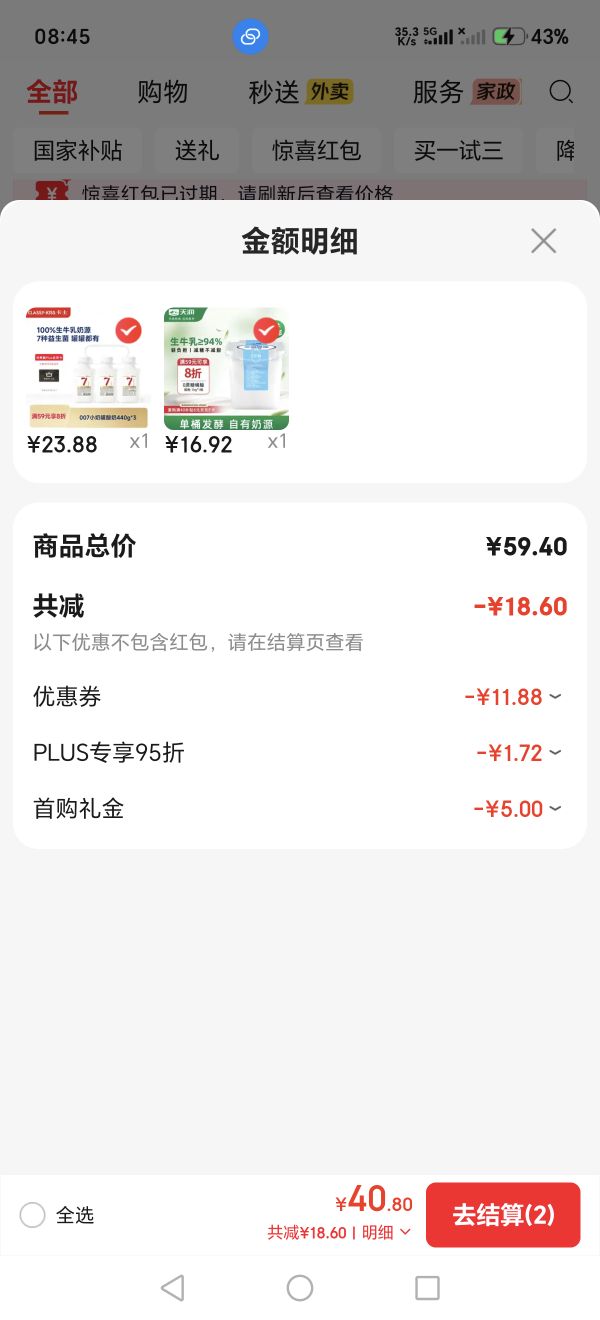Toggle the 全选 select-all checkbox
This screenshot has height=1320, width=600.
tap(33, 1215)
